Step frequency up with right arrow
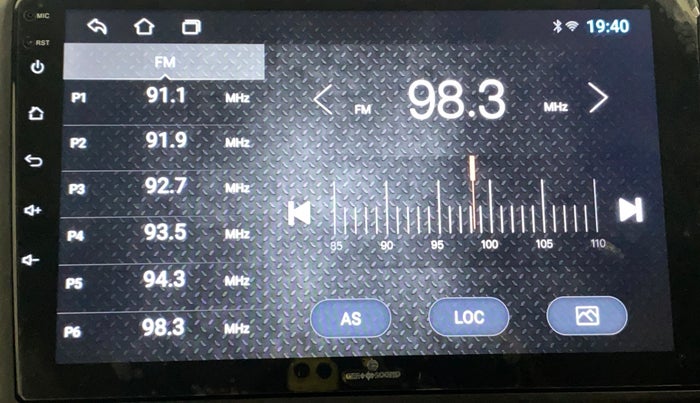 click(597, 97)
